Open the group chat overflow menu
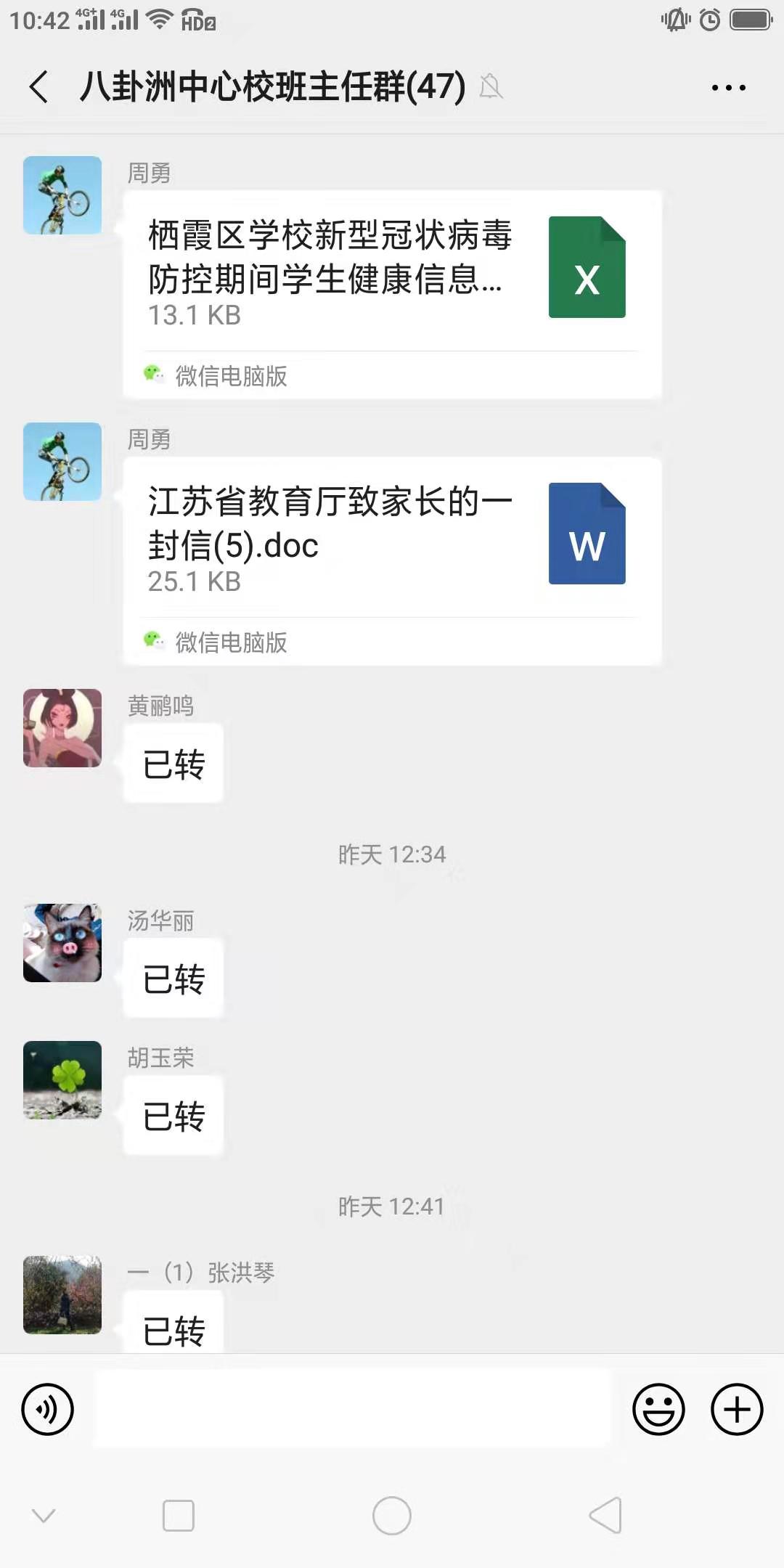Screen dimensions: 784x1568 coord(728,88)
